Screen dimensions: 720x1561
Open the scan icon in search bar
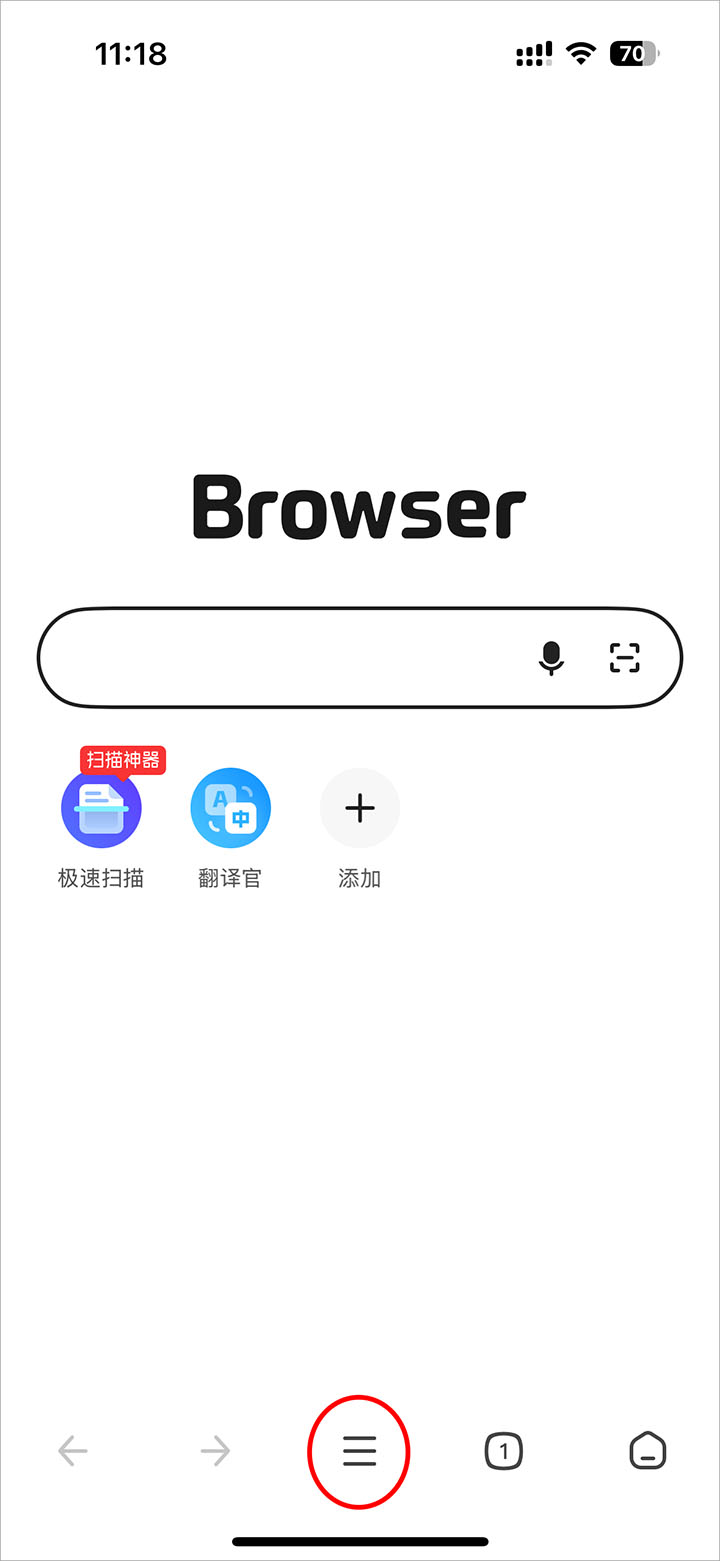click(x=625, y=658)
